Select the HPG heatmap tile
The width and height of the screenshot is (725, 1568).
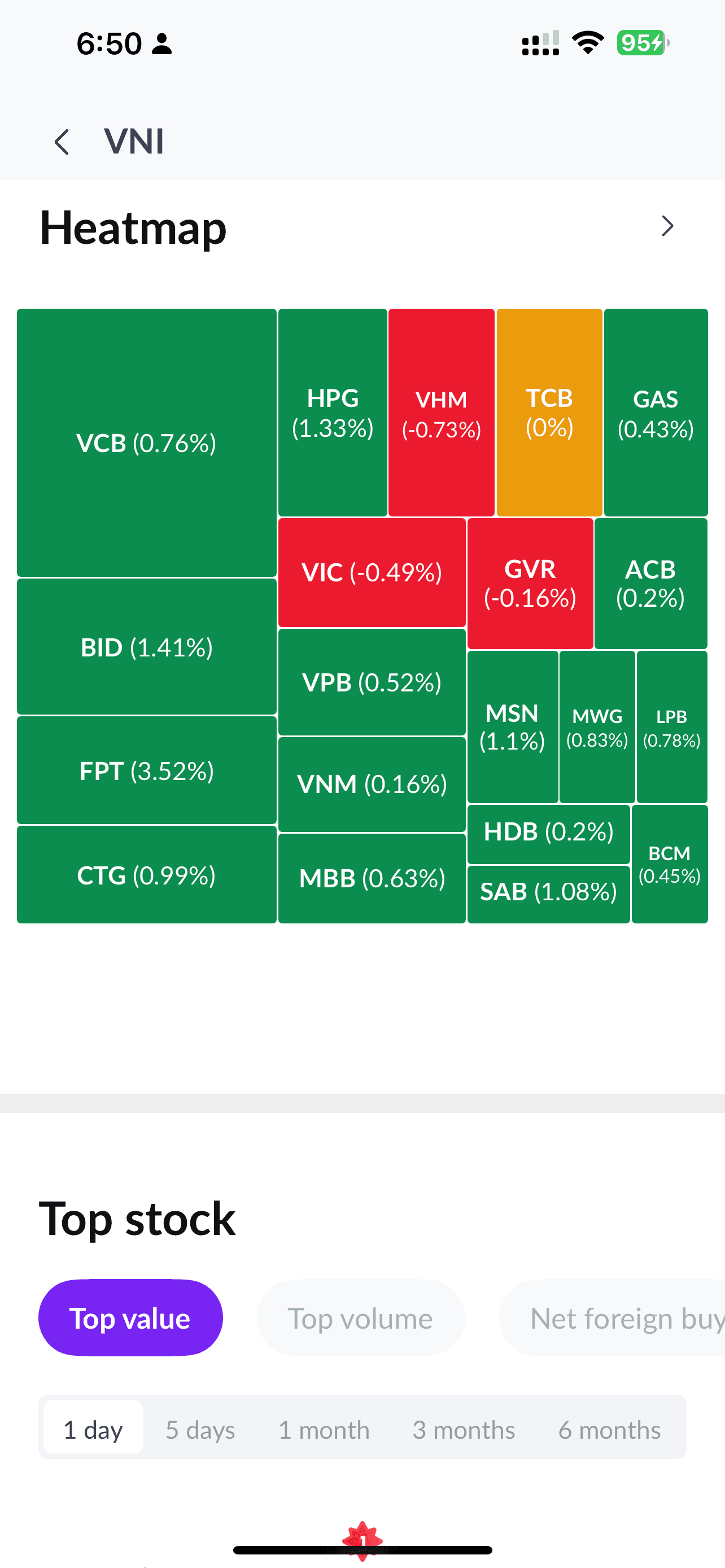click(333, 413)
